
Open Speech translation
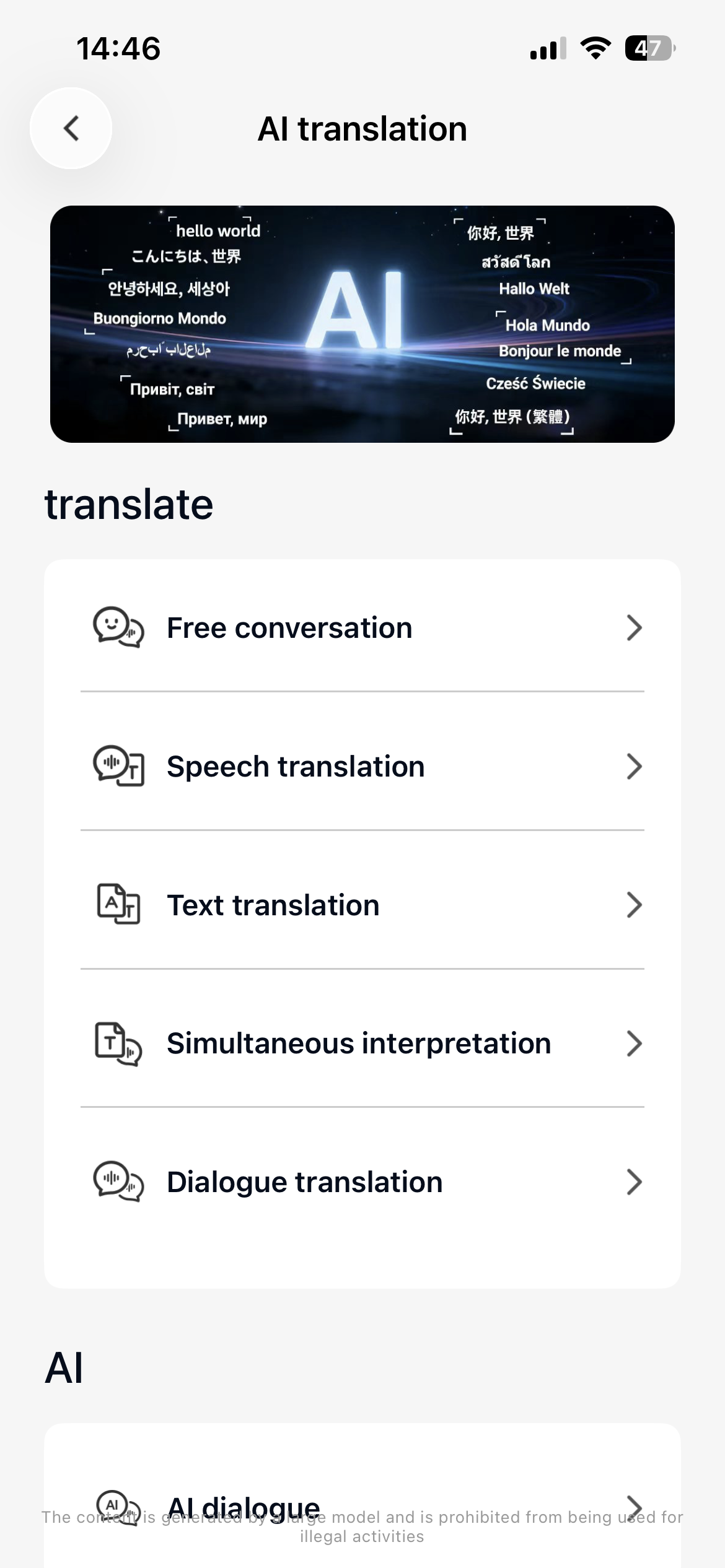[362, 766]
